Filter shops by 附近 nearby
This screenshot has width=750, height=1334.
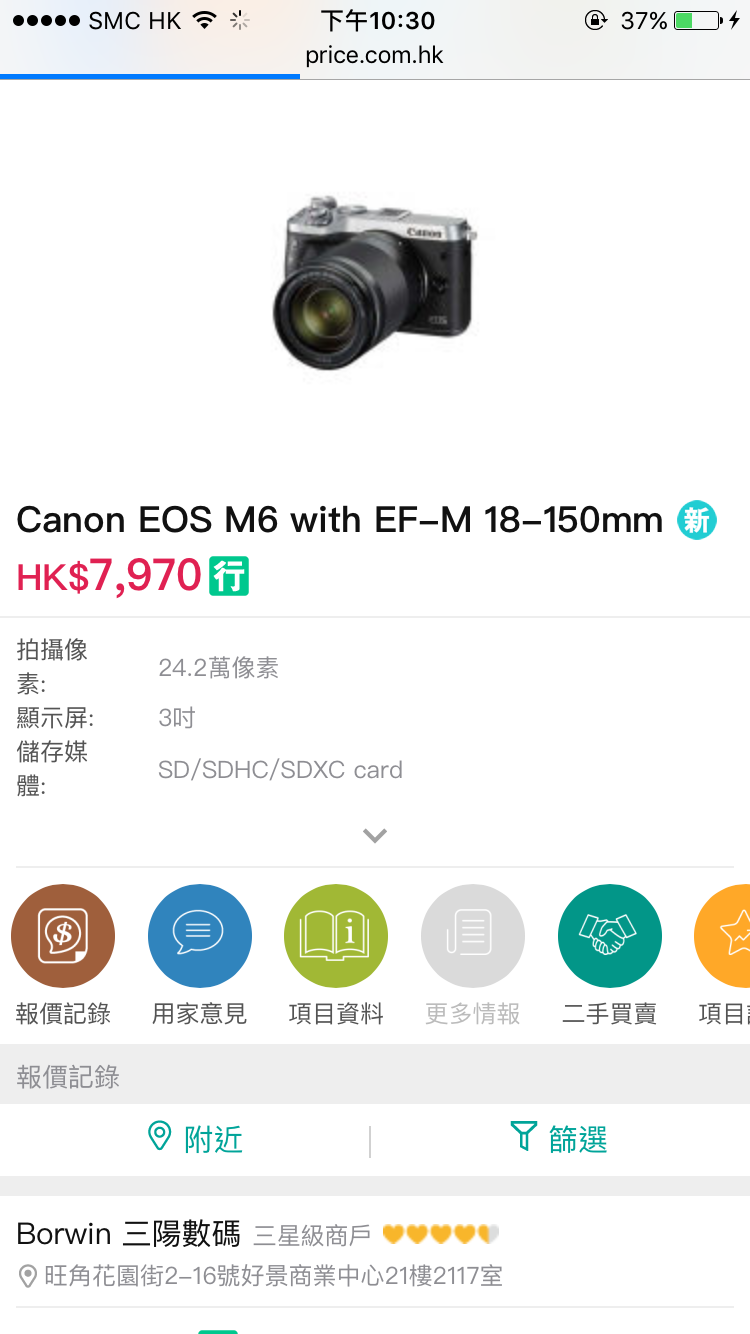[195, 1138]
